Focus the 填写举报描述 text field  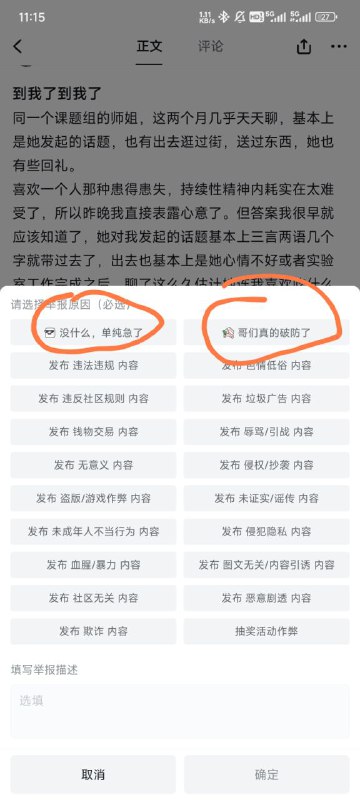(180, 711)
